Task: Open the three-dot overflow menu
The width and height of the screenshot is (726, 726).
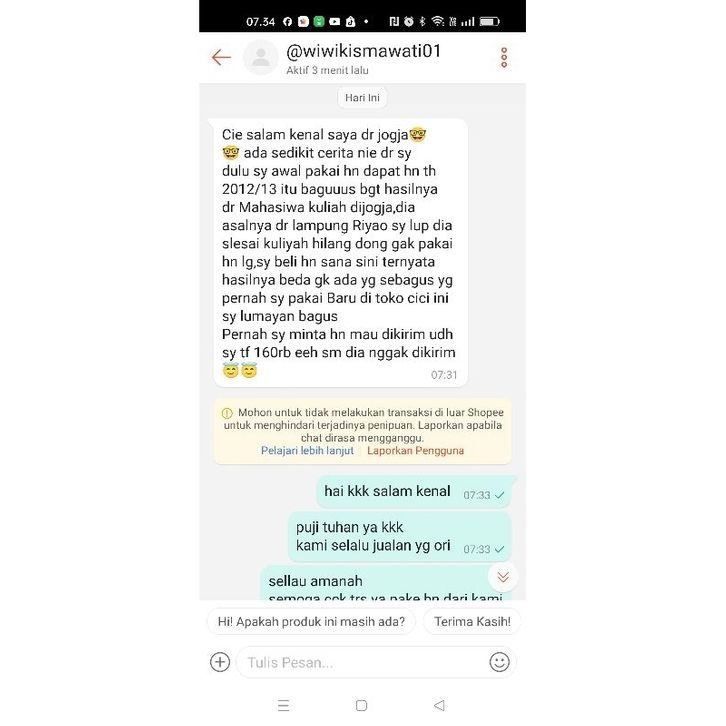Action: click(504, 58)
